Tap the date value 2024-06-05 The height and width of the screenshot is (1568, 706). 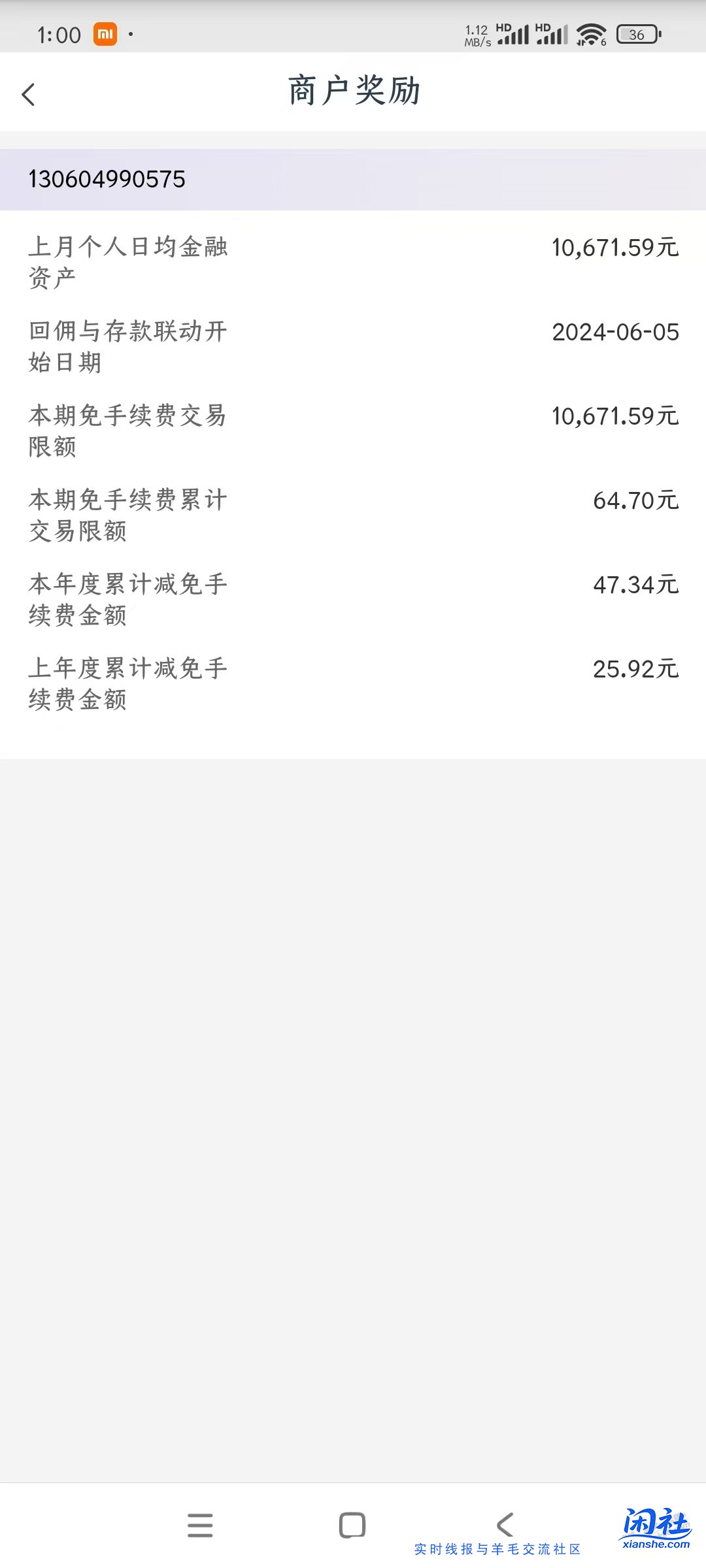pyautogui.click(x=616, y=333)
